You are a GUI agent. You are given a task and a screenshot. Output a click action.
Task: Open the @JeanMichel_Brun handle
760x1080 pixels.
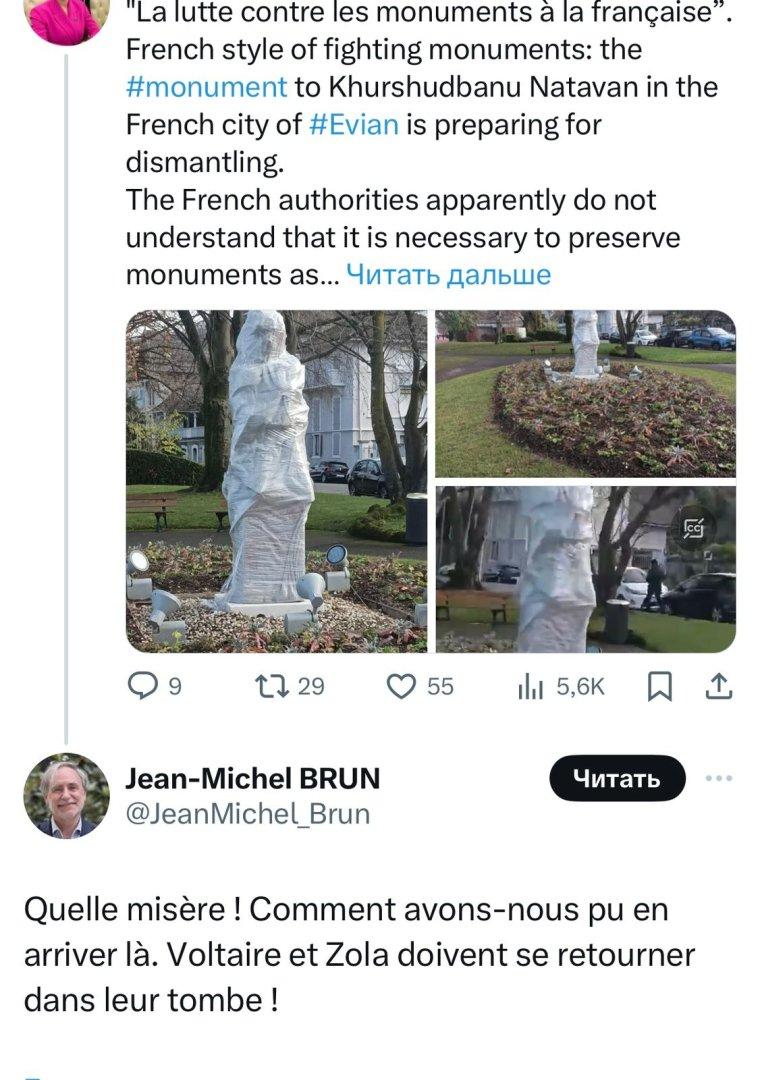[x=247, y=814]
